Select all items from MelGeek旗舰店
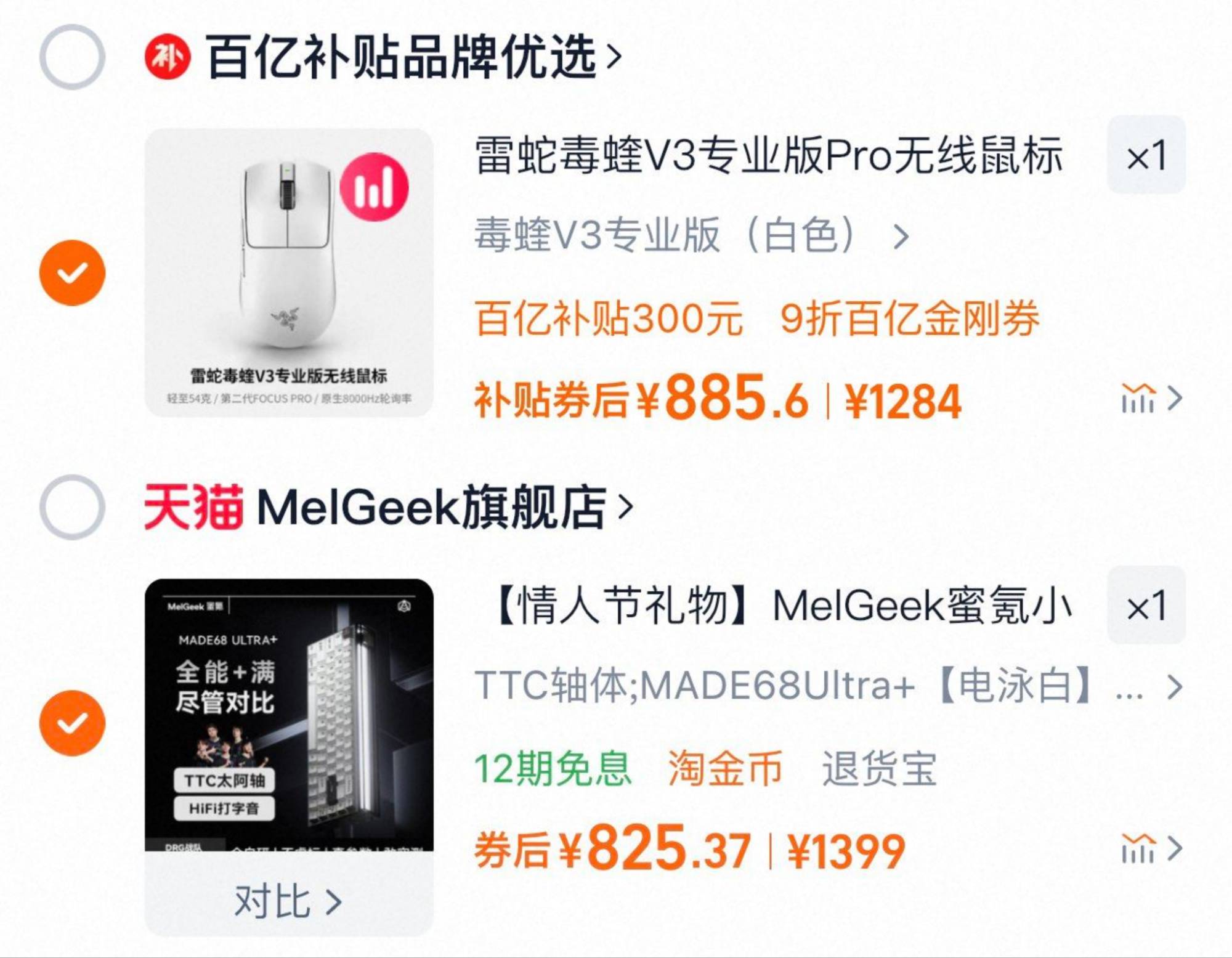 click(72, 507)
